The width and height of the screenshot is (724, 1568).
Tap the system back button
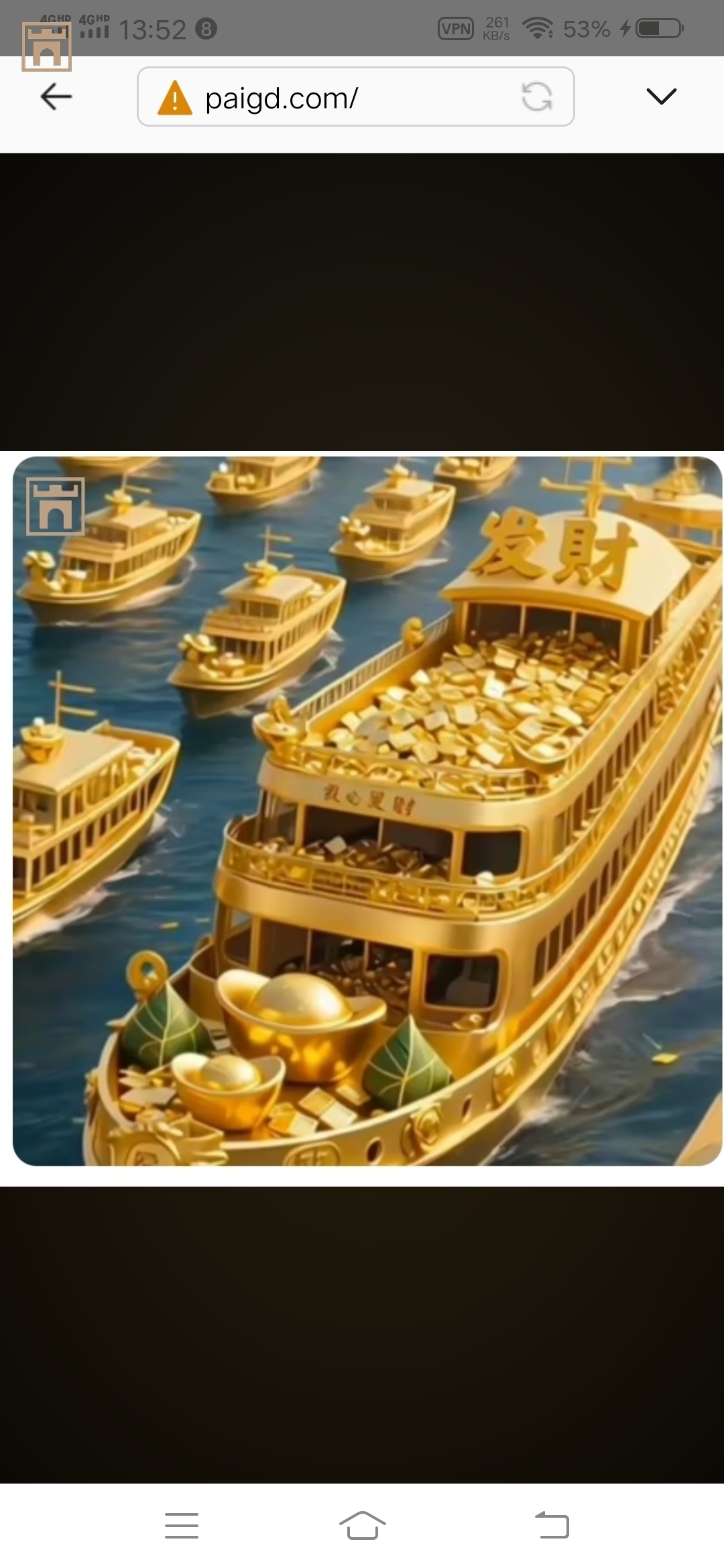pyautogui.click(x=552, y=1526)
